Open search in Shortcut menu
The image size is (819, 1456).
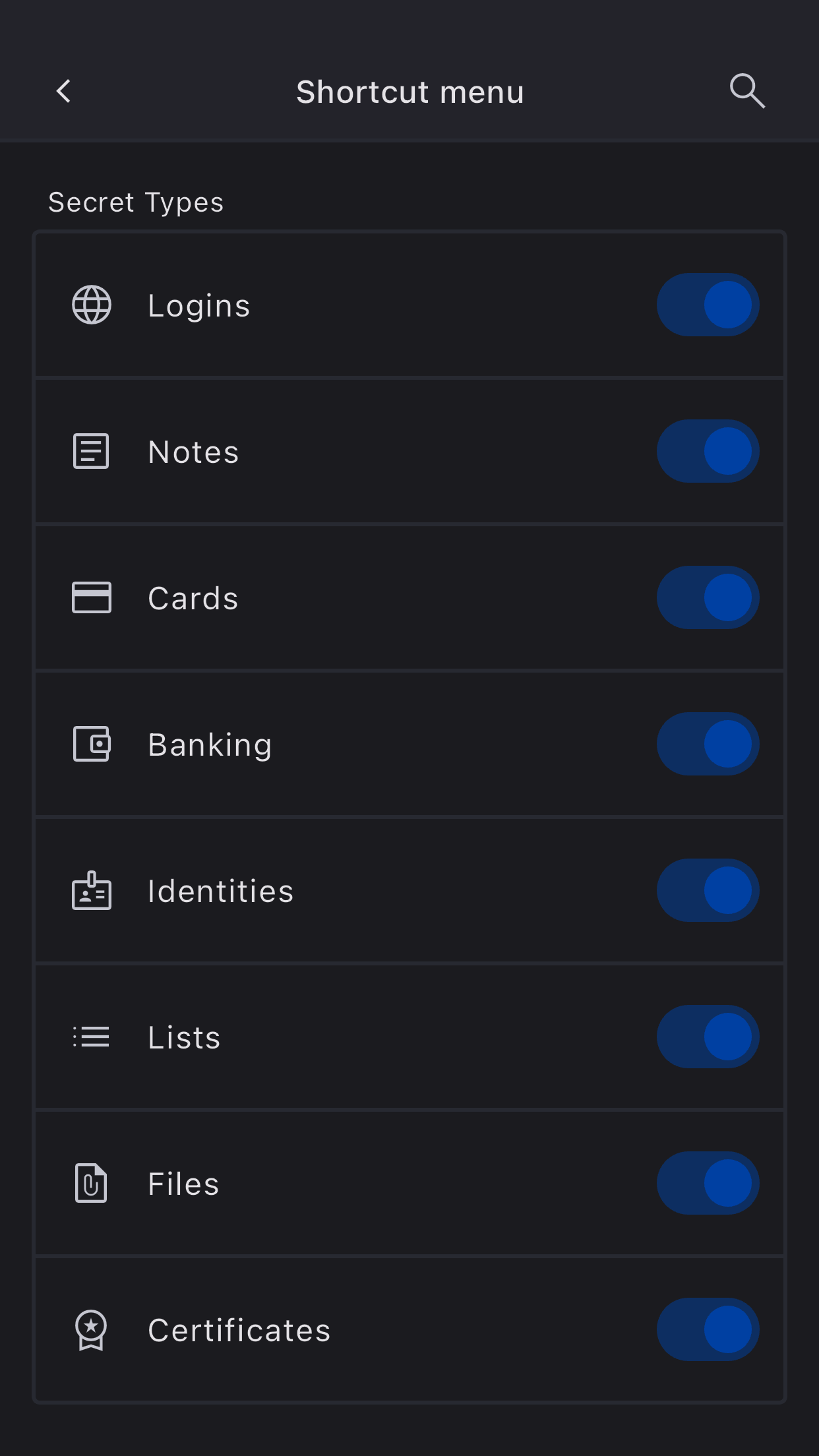pos(746,91)
